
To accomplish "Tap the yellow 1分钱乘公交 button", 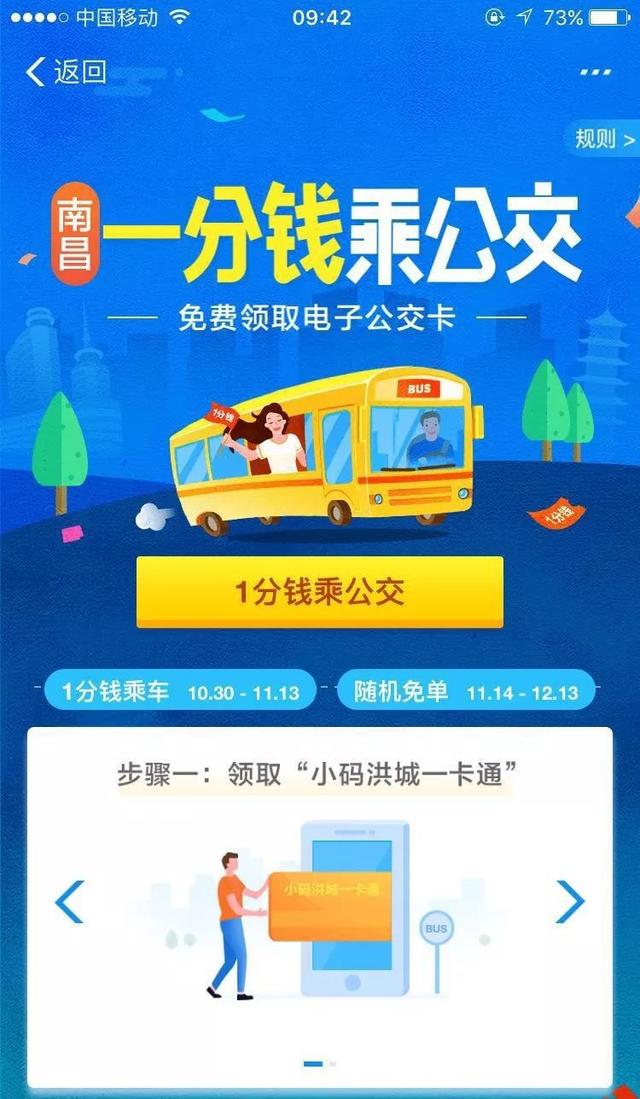I will point(320,592).
